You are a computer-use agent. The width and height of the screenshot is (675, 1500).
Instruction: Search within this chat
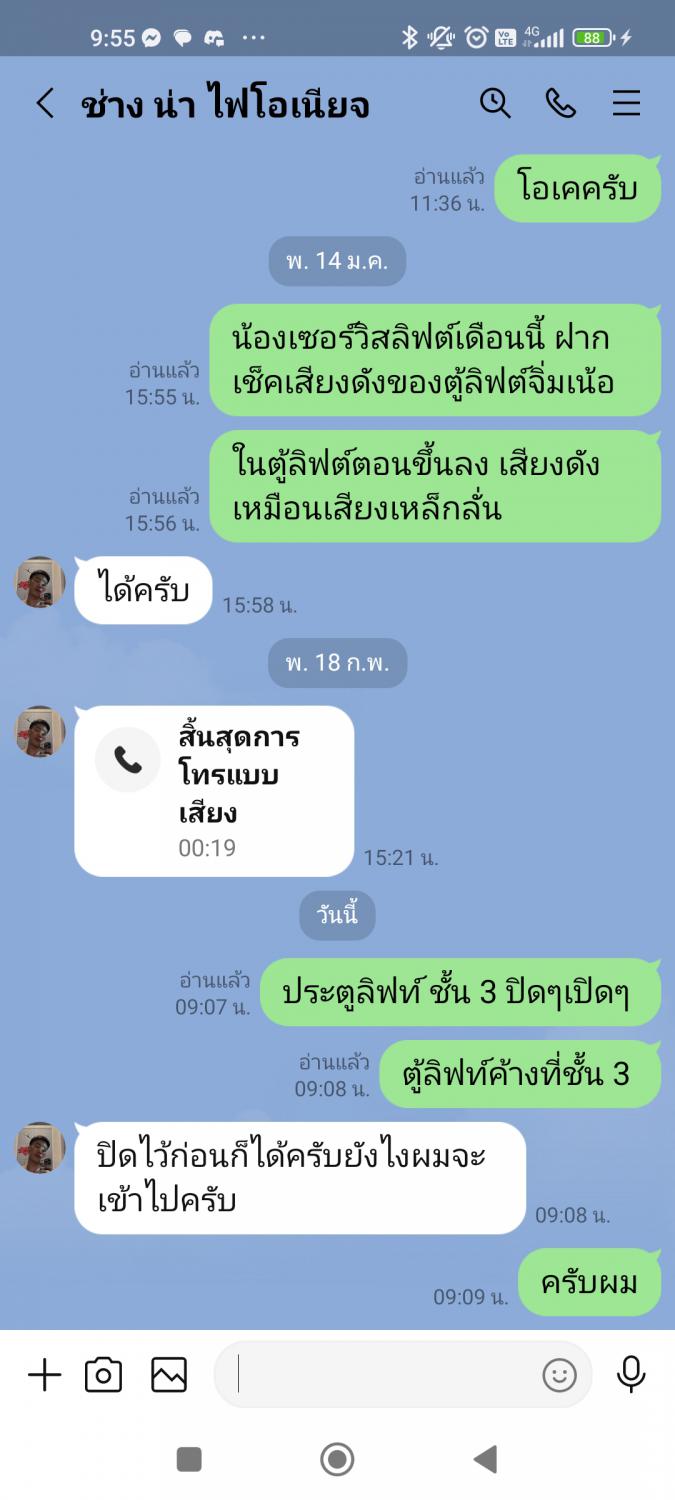tap(495, 103)
